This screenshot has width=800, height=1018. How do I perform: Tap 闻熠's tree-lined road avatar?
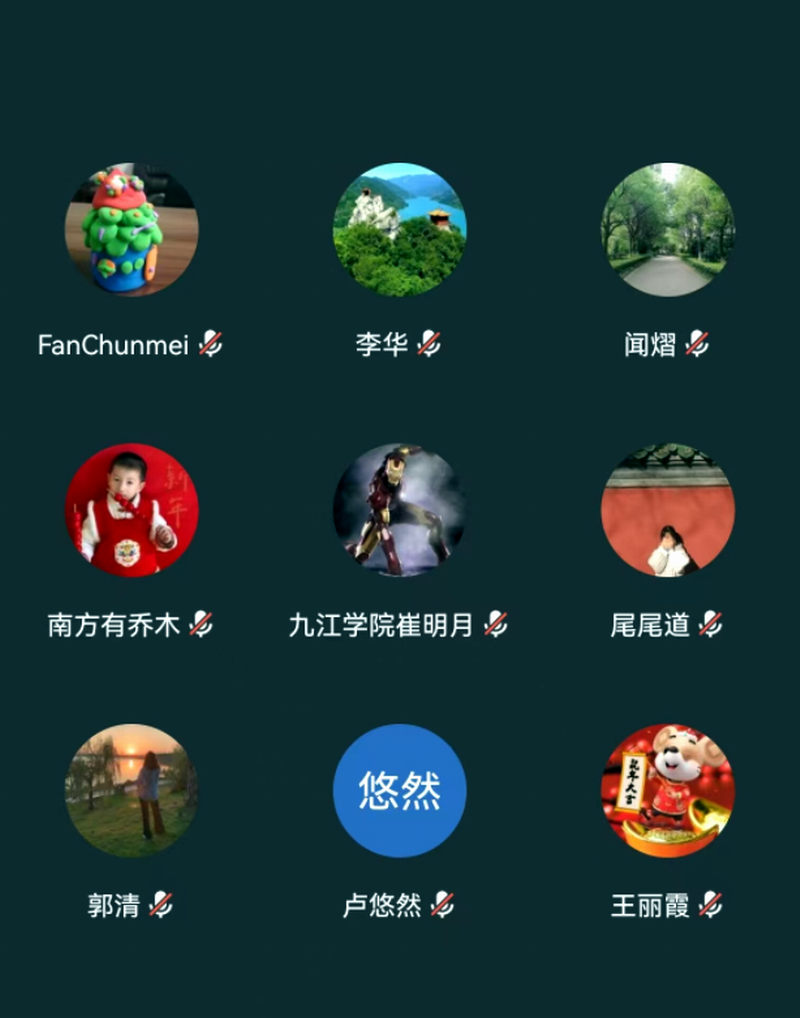pyautogui.click(x=667, y=230)
